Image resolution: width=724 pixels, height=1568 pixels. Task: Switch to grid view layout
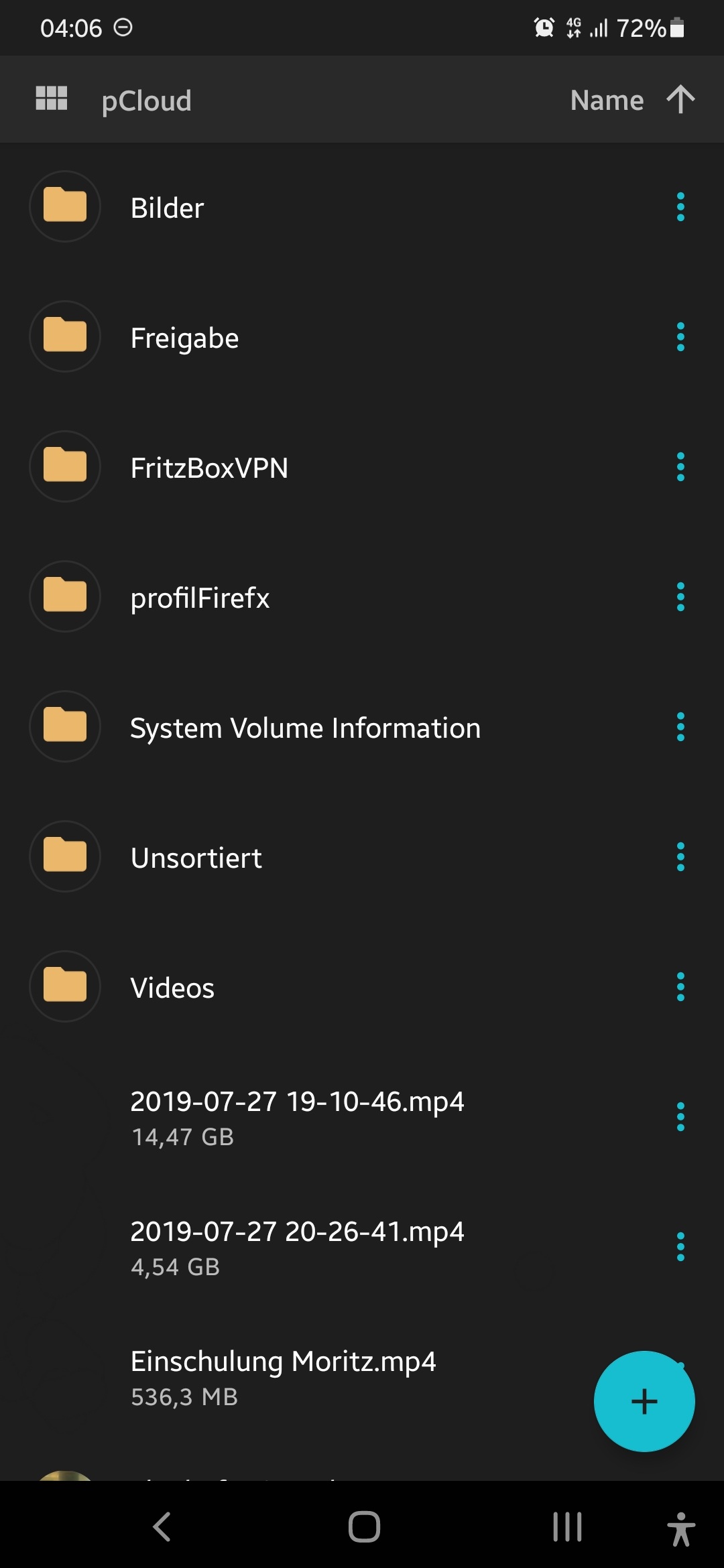51,99
